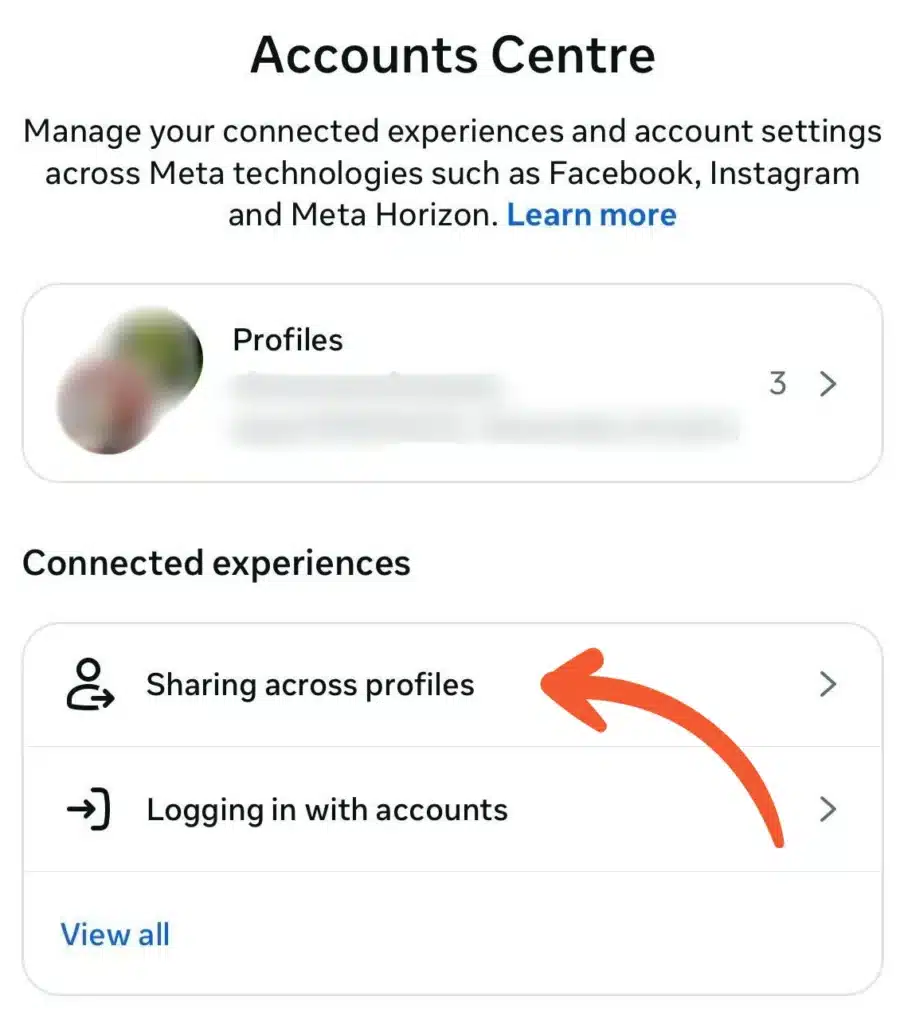
Task: Open the Sharing across profiles row
Action: pyautogui.click(x=310, y=684)
